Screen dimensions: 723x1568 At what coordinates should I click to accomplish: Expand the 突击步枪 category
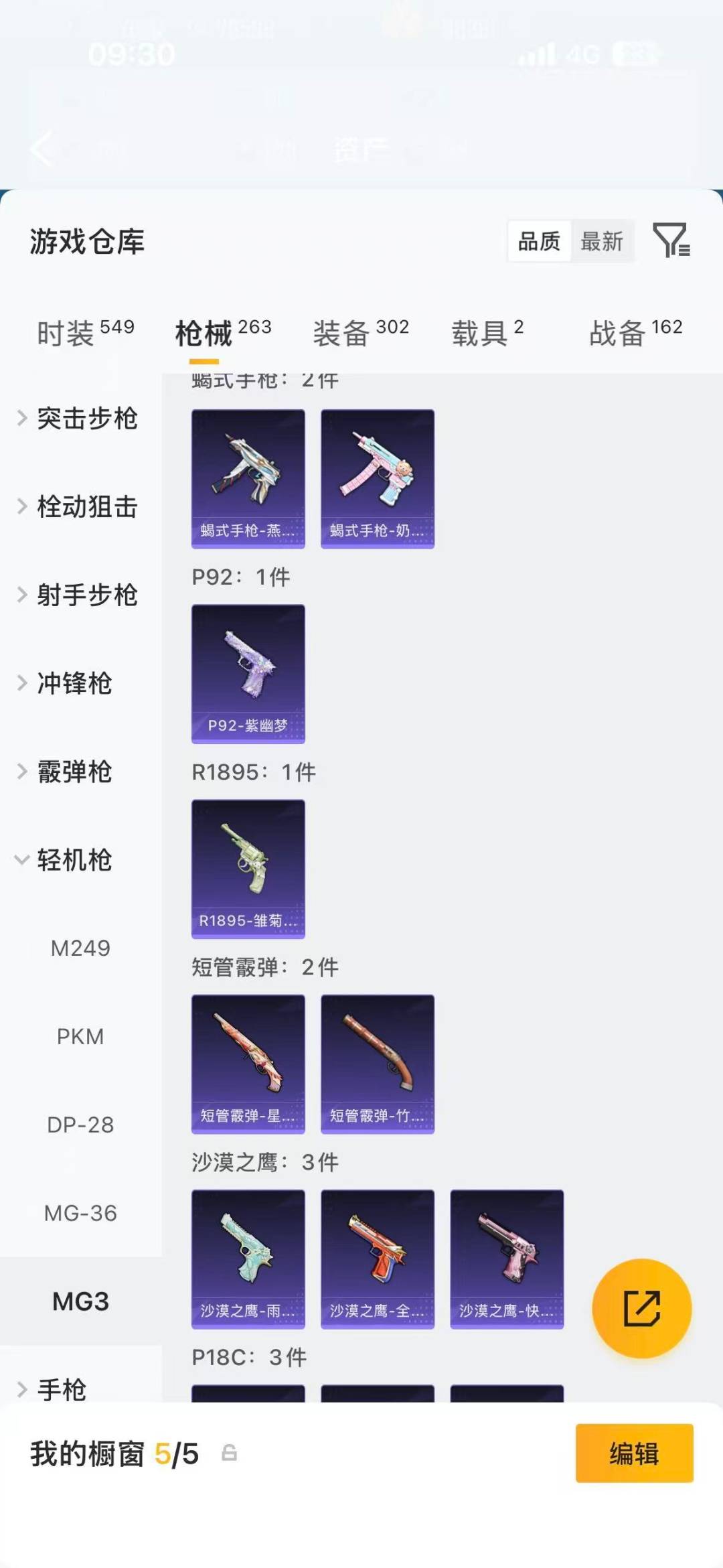tap(87, 419)
